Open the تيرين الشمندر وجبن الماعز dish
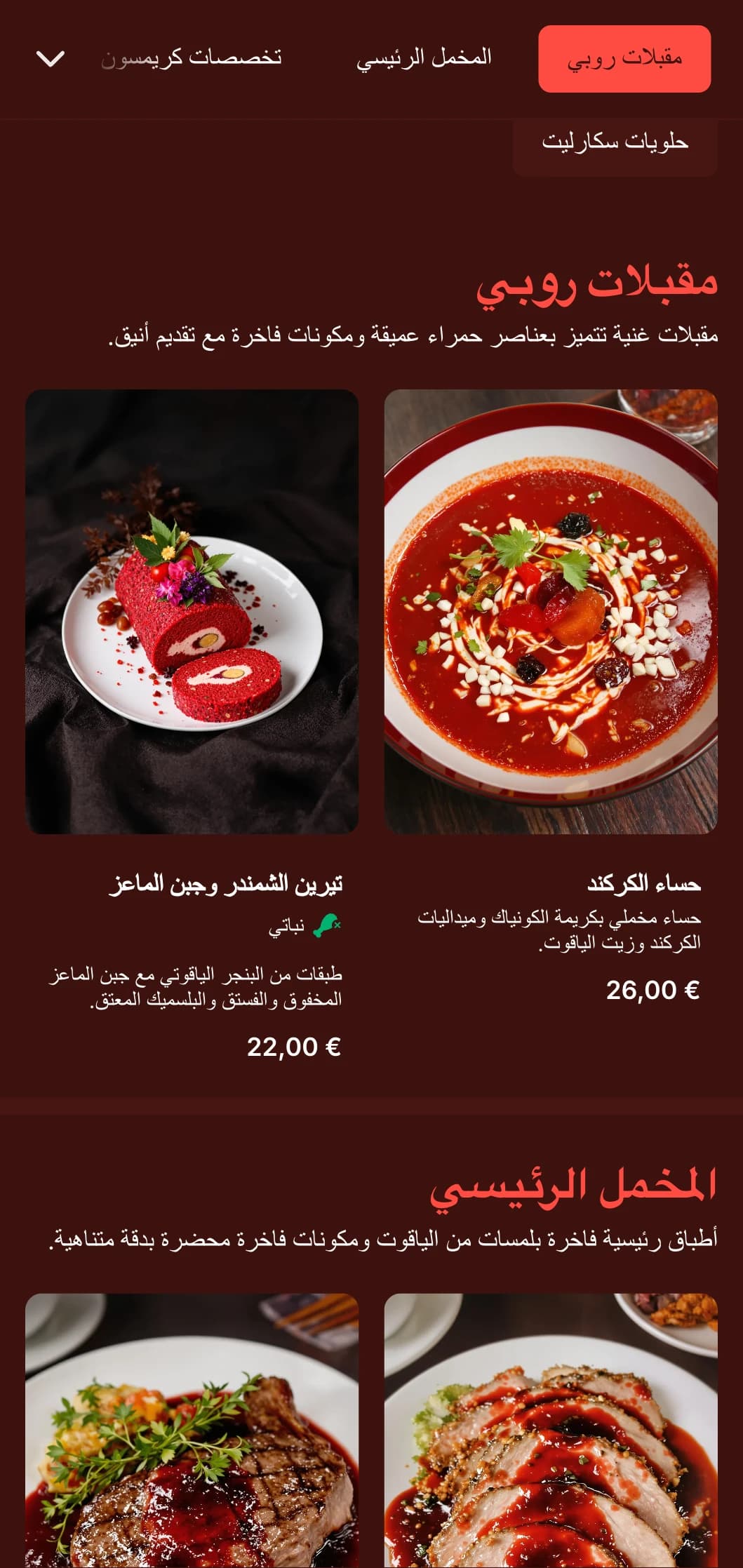743x1568 pixels. [x=192, y=612]
